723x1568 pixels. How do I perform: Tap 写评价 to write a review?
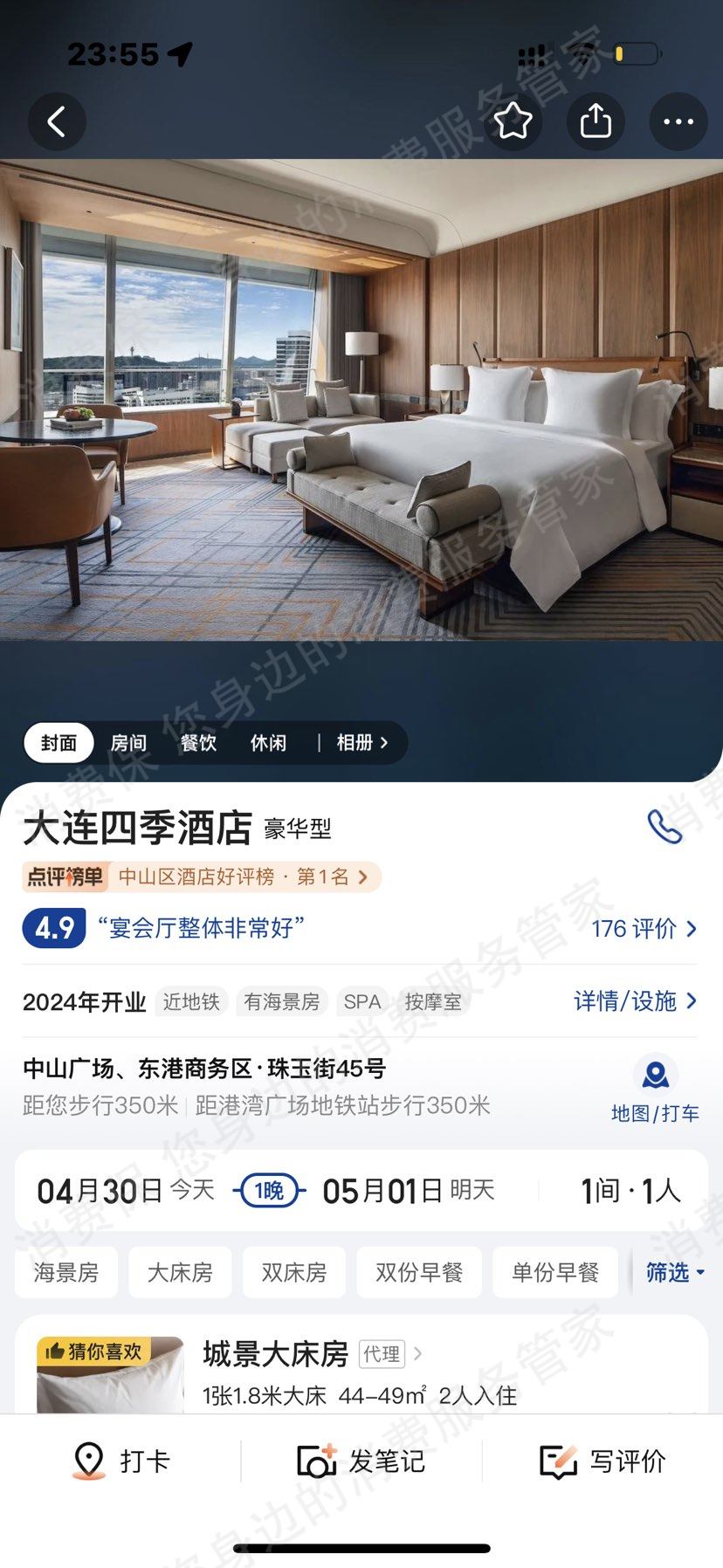[x=602, y=1461]
